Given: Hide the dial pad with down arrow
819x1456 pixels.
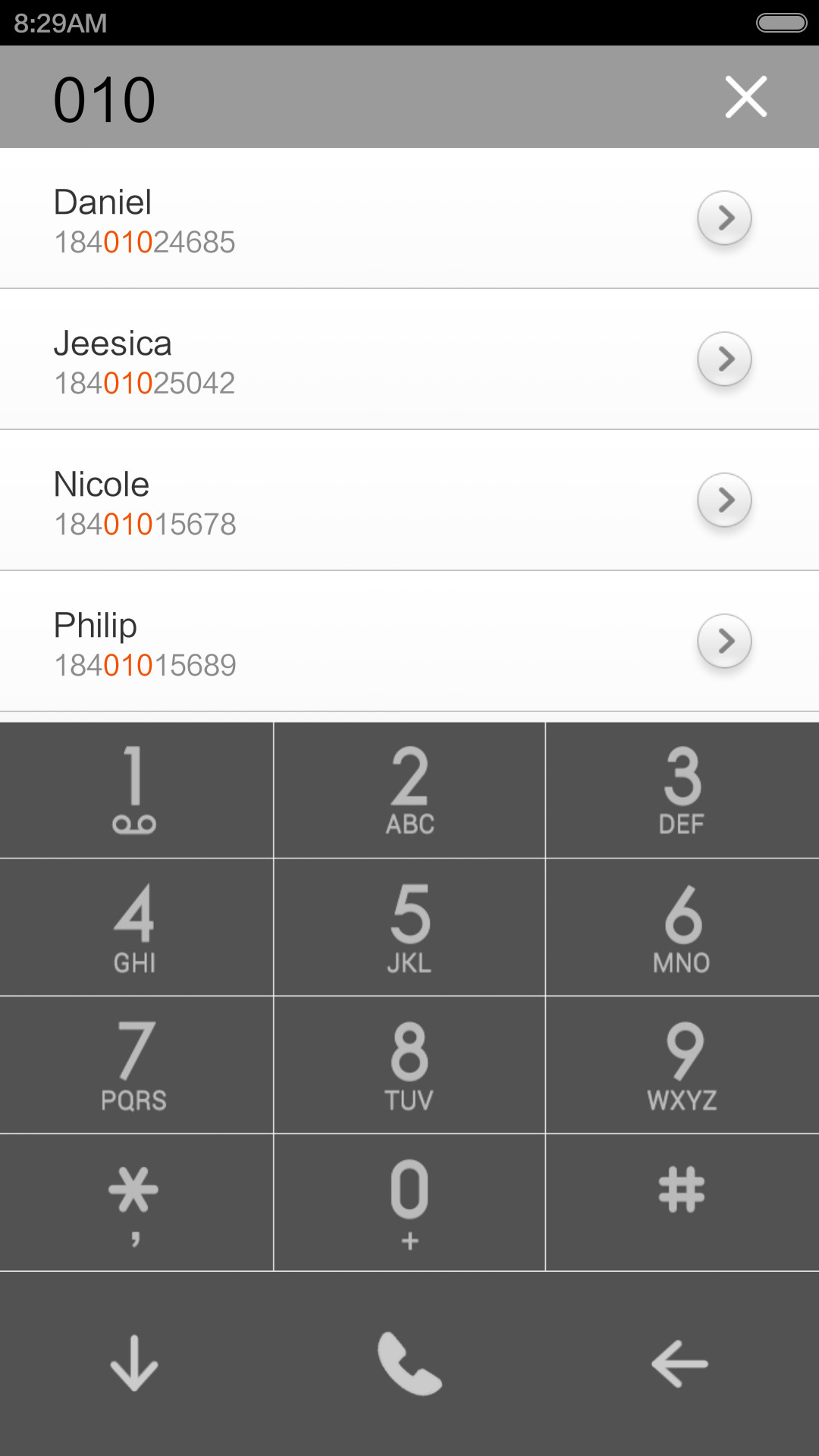Looking at the screenshot, I should [134, 1363].
